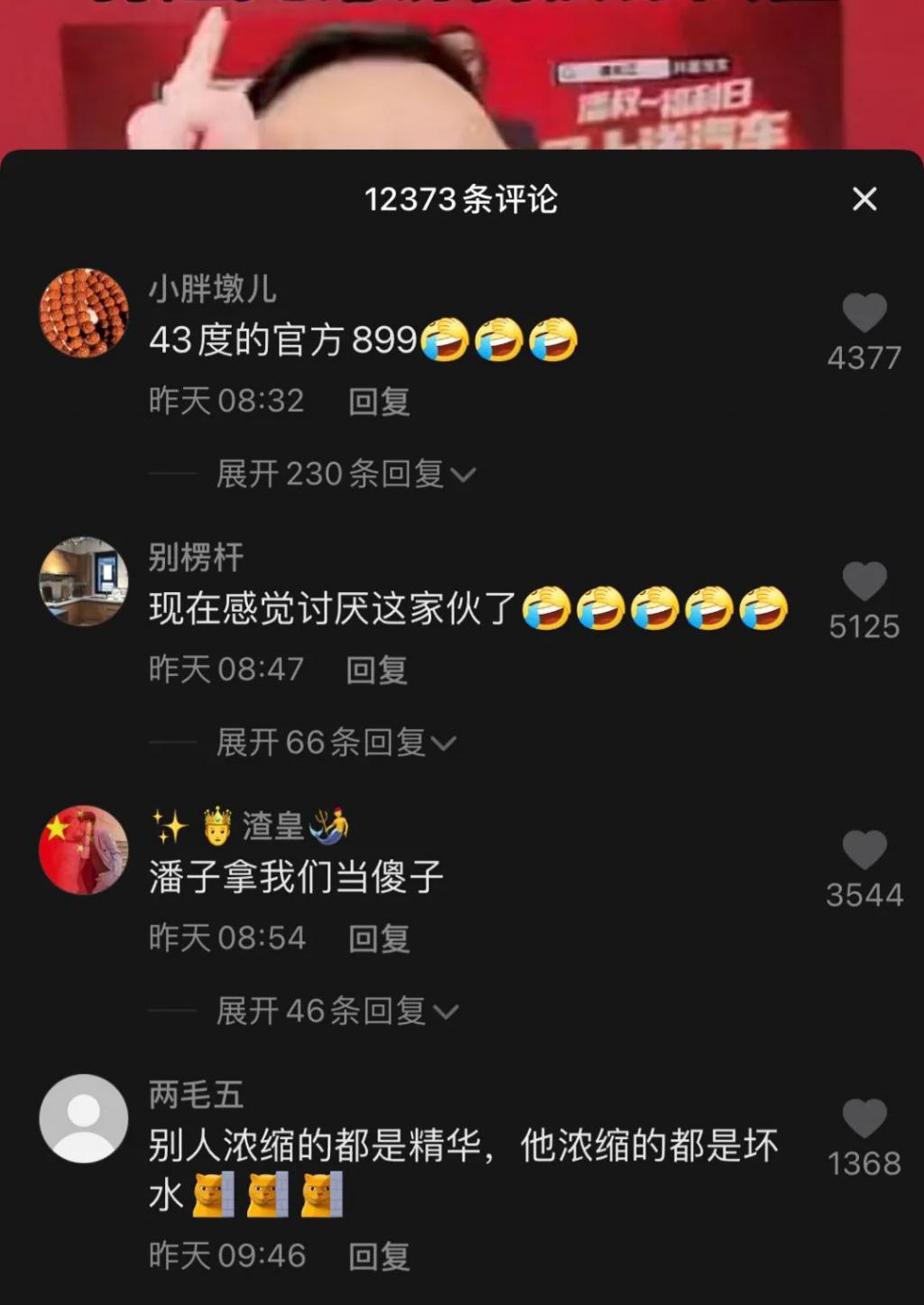Open 两毛五's profile avatar
Viewport: 924px width, 1305px height.
[x=84, y=1118]
